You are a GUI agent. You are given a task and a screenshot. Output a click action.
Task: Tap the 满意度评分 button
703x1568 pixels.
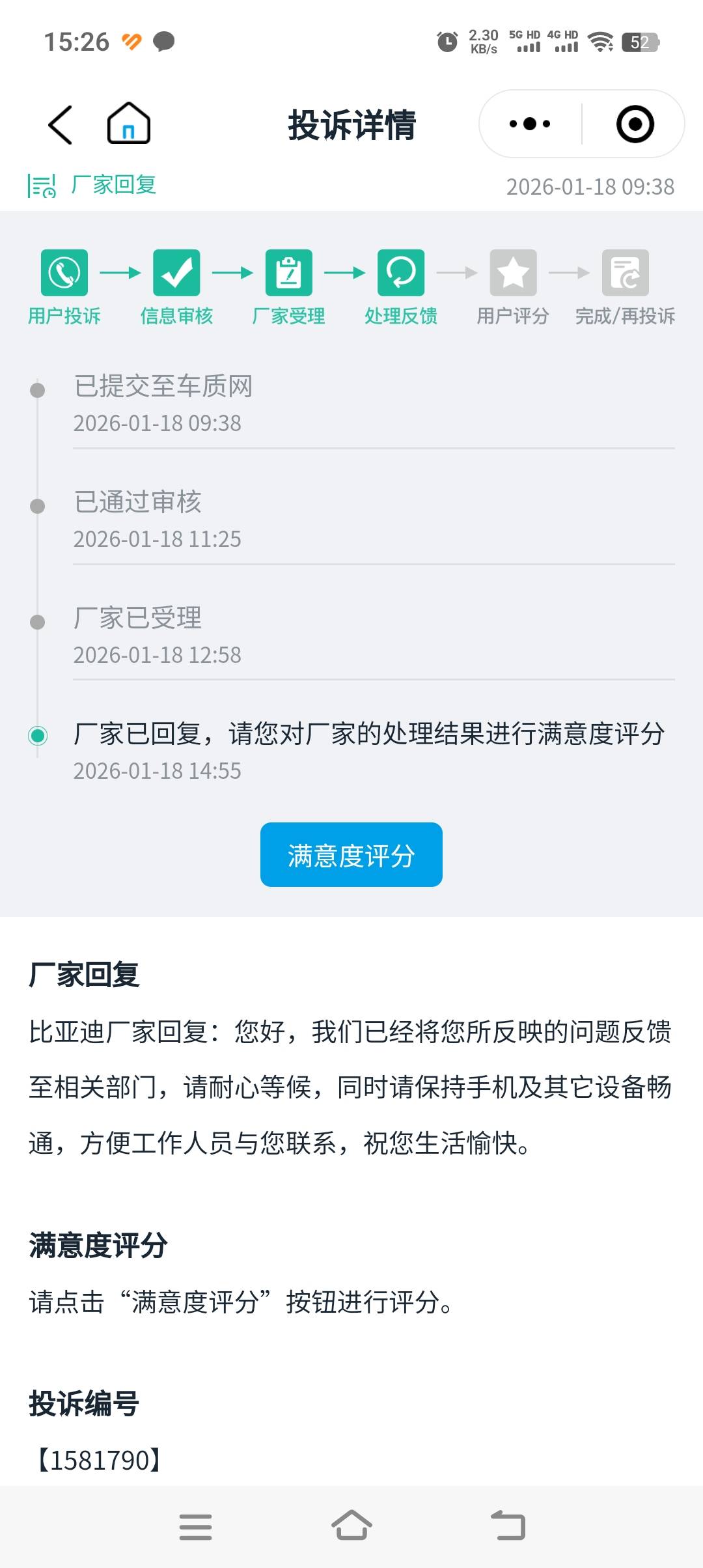point(351,854)
